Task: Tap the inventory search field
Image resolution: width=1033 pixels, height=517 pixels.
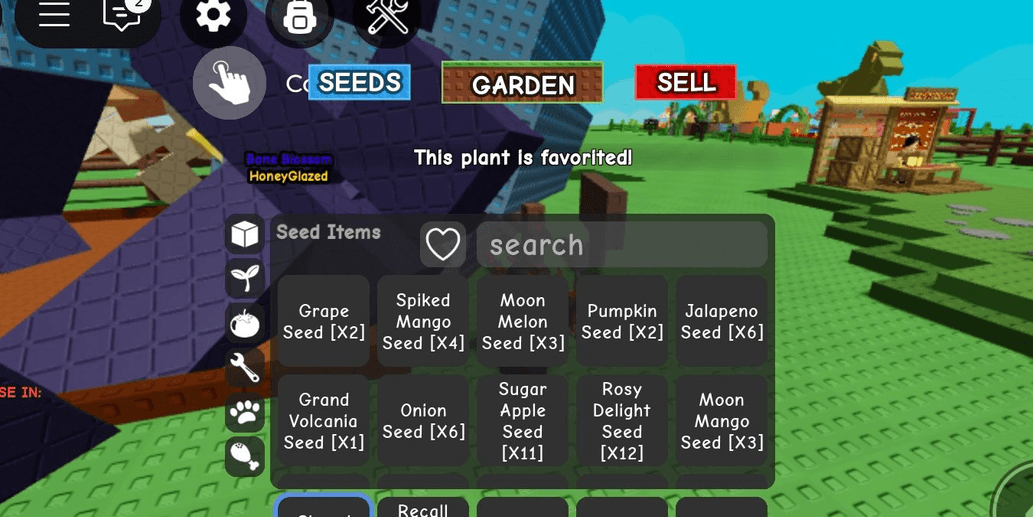Action: (x=621, y=244)
